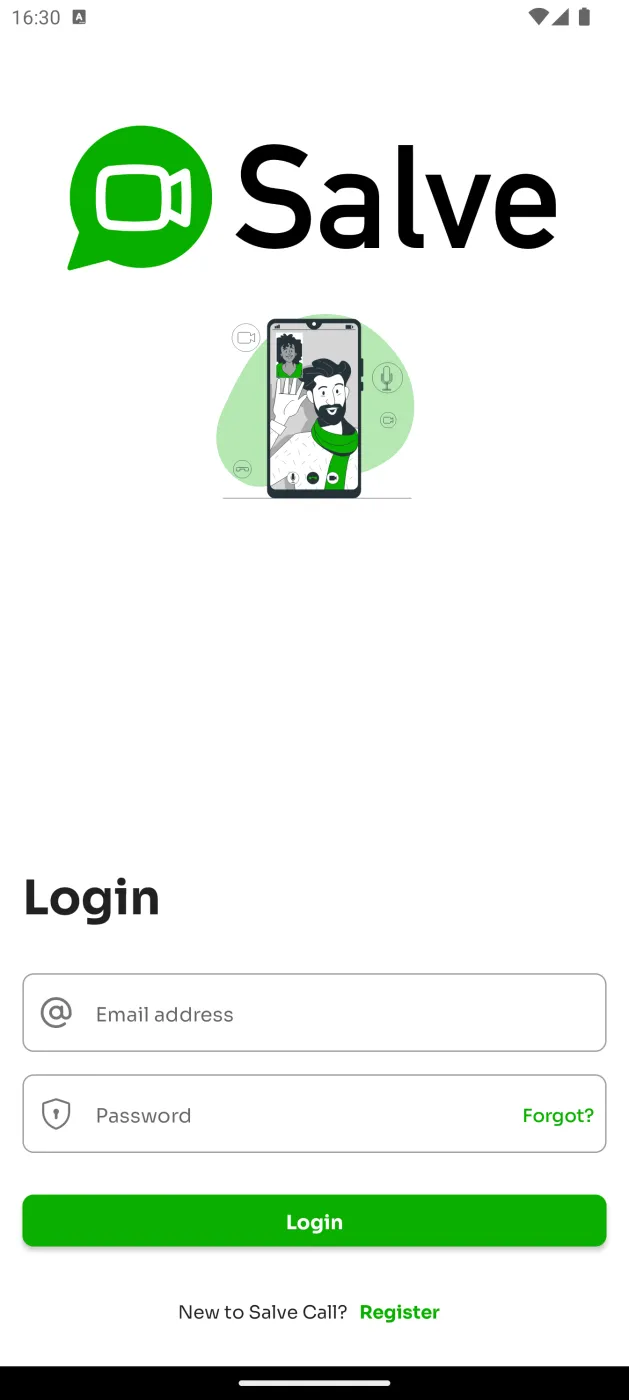
Task: Open the Register link
Action: click(400, 1312)
